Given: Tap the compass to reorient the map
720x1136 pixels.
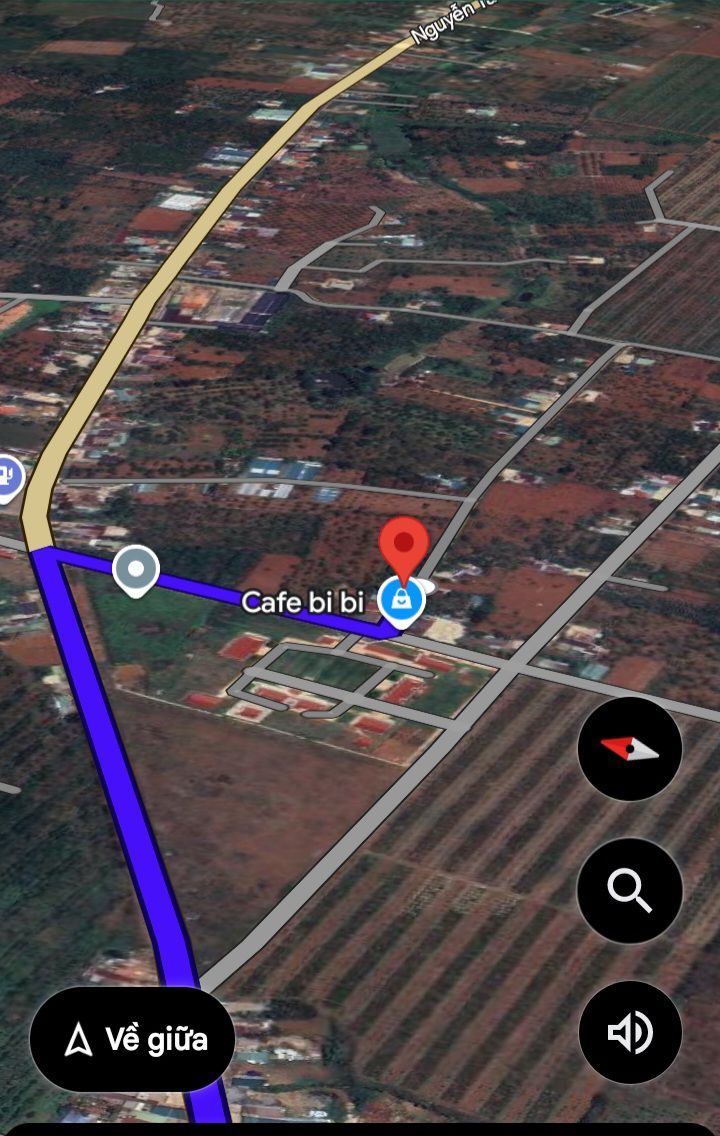Looking at the screenshot, I should coord(630,748).
